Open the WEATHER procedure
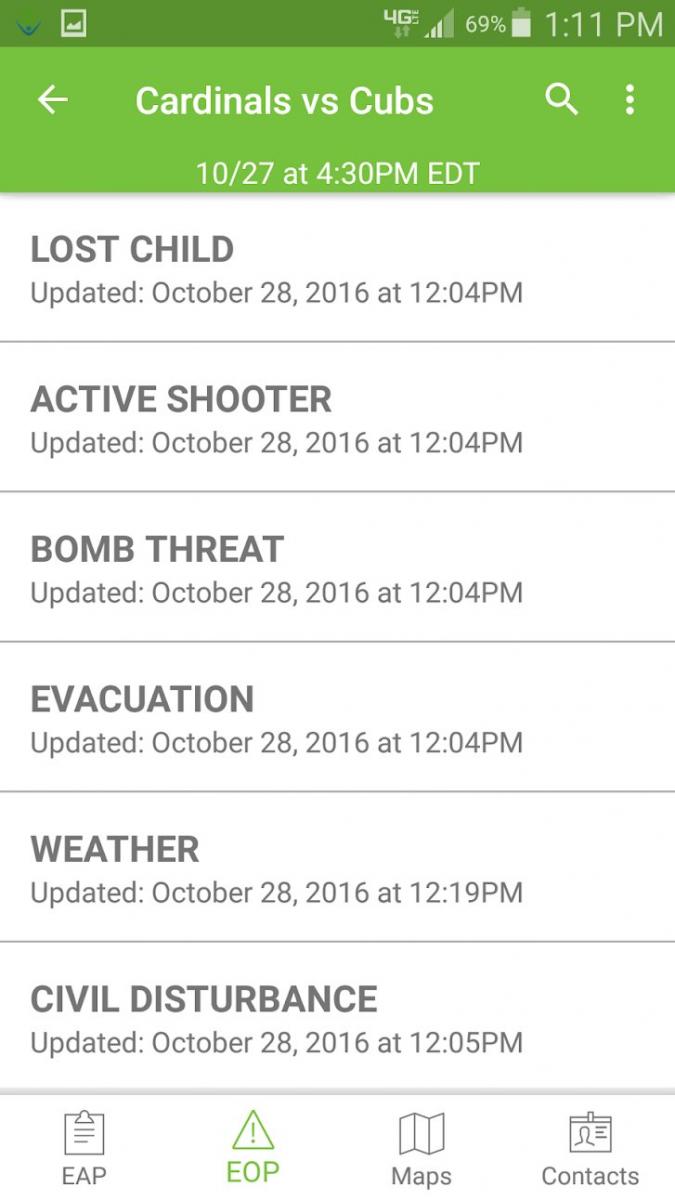 pyautogui.click(x=337, y=867)
